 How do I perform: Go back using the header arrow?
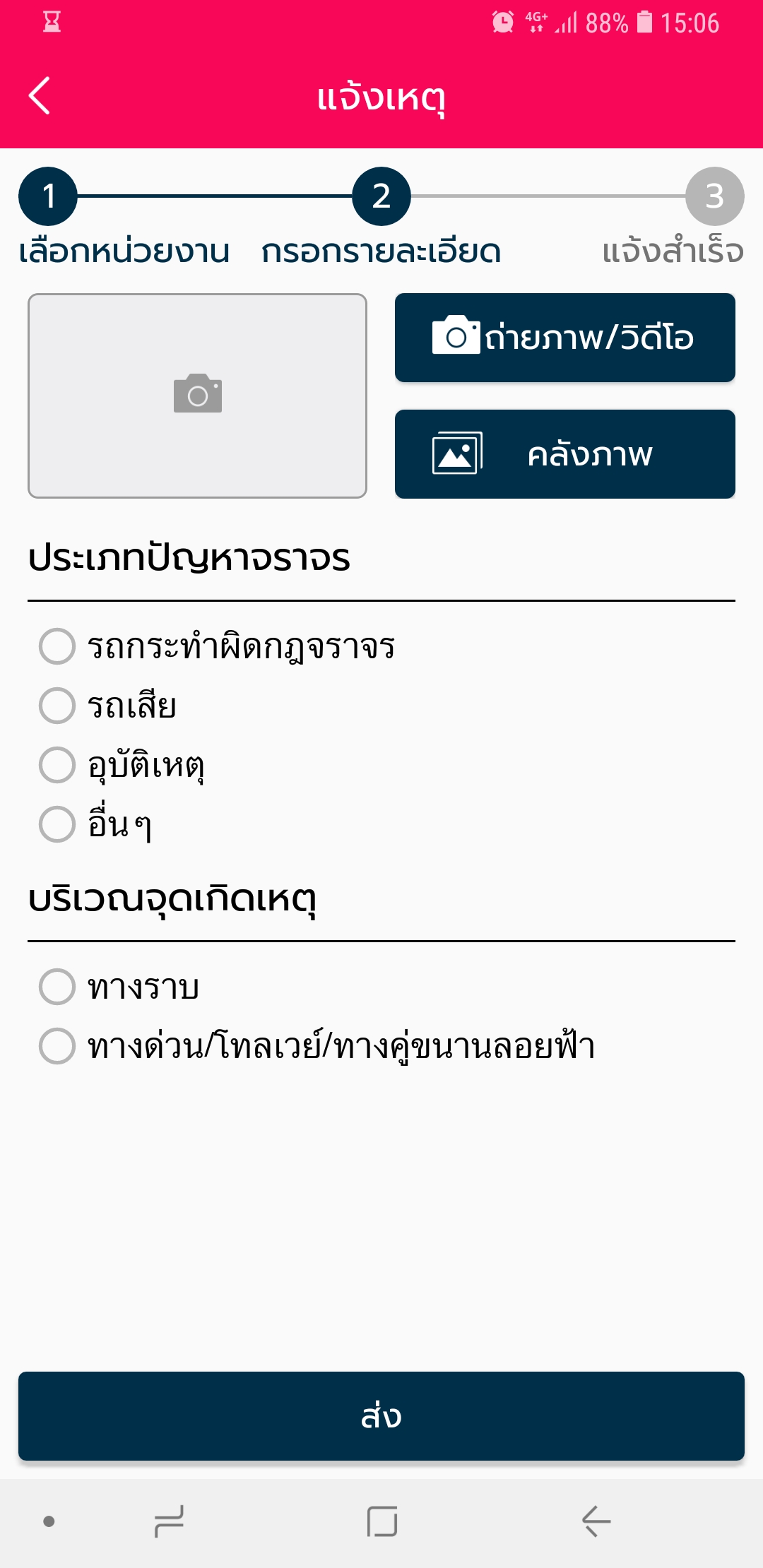(x=40, y=95)
